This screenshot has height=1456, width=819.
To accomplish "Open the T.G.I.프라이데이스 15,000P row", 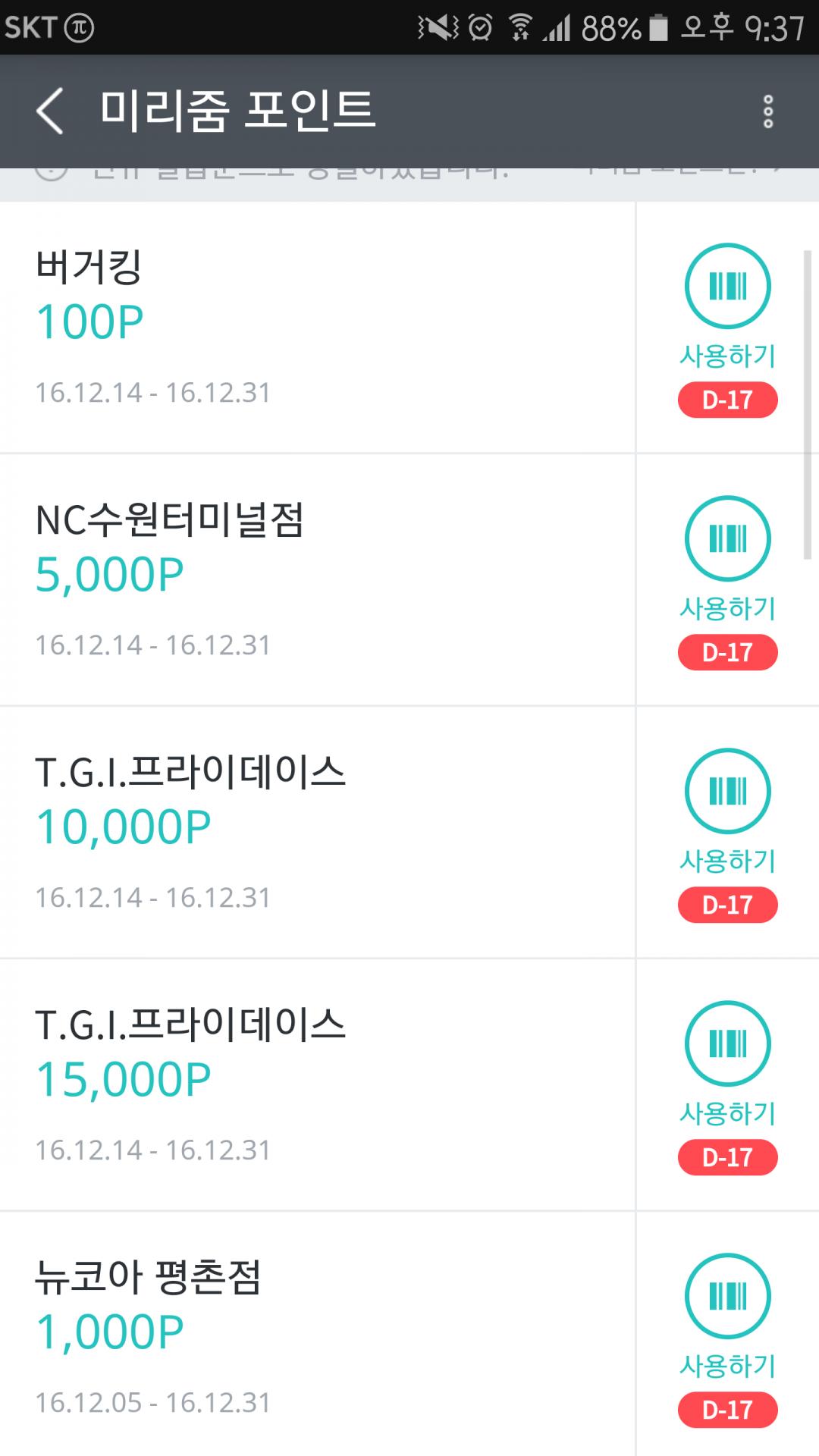I will point(303,1085).
